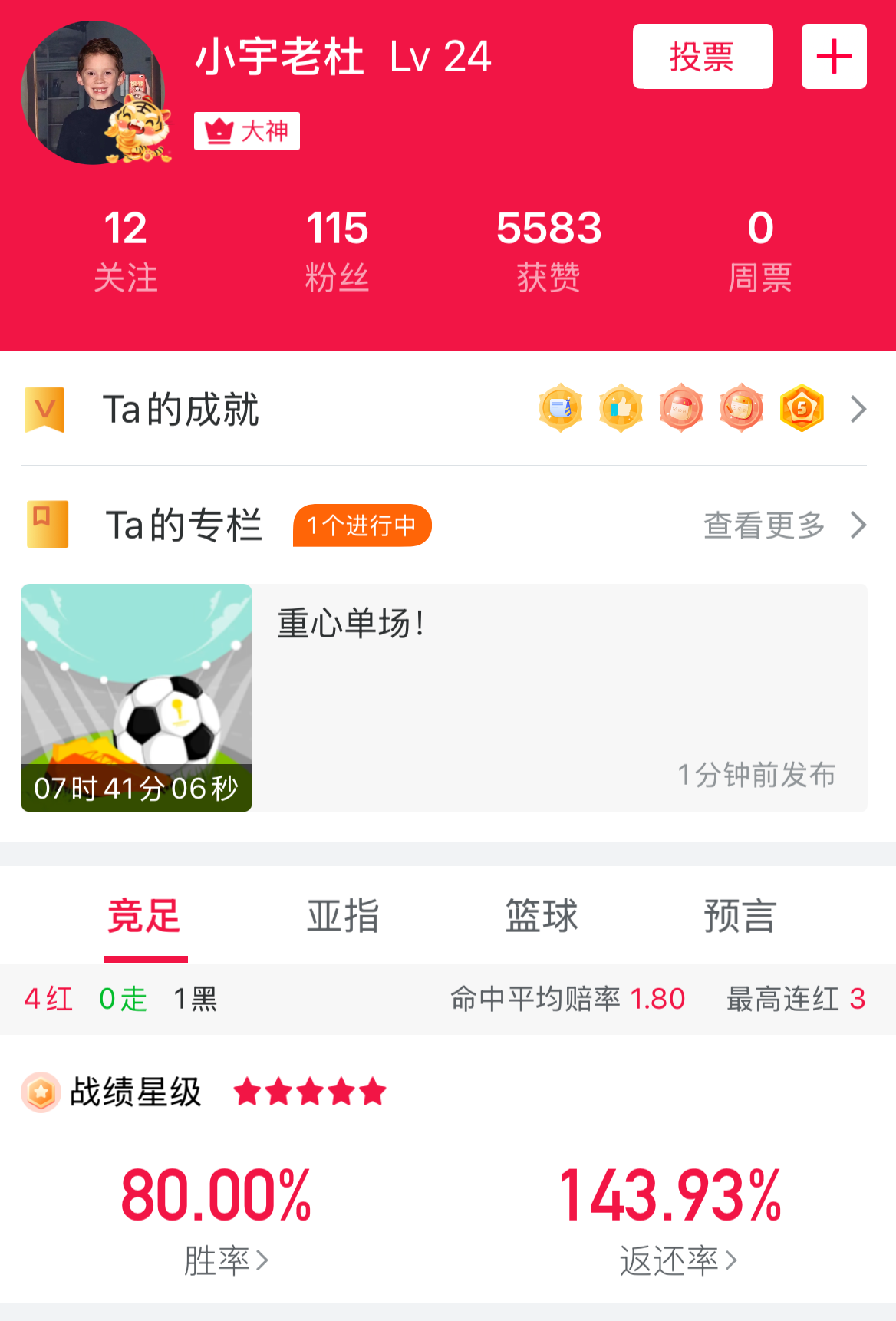This screenshot has height=1321, width=896.
Task: View the 关注 following list
Action: coord(126,250)
